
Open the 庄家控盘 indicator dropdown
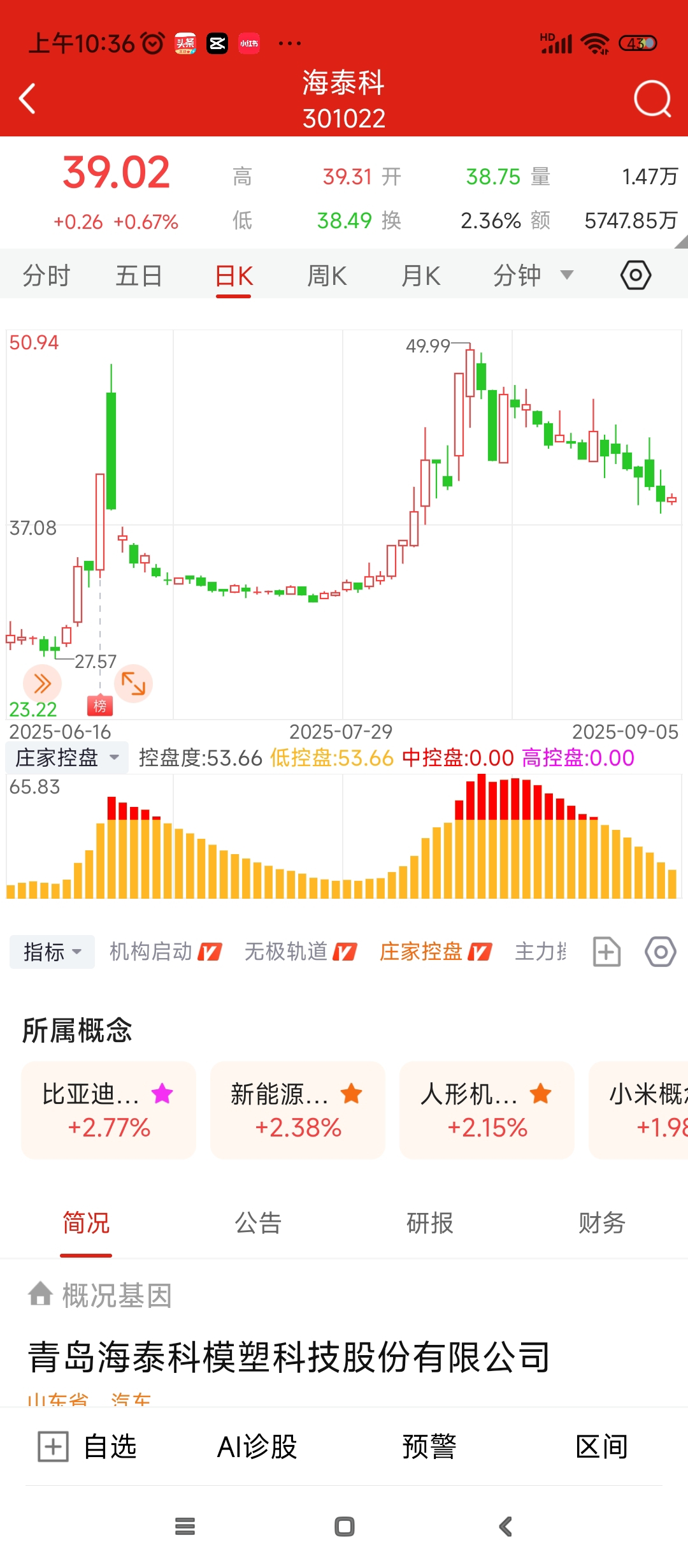tap(67, 758)
